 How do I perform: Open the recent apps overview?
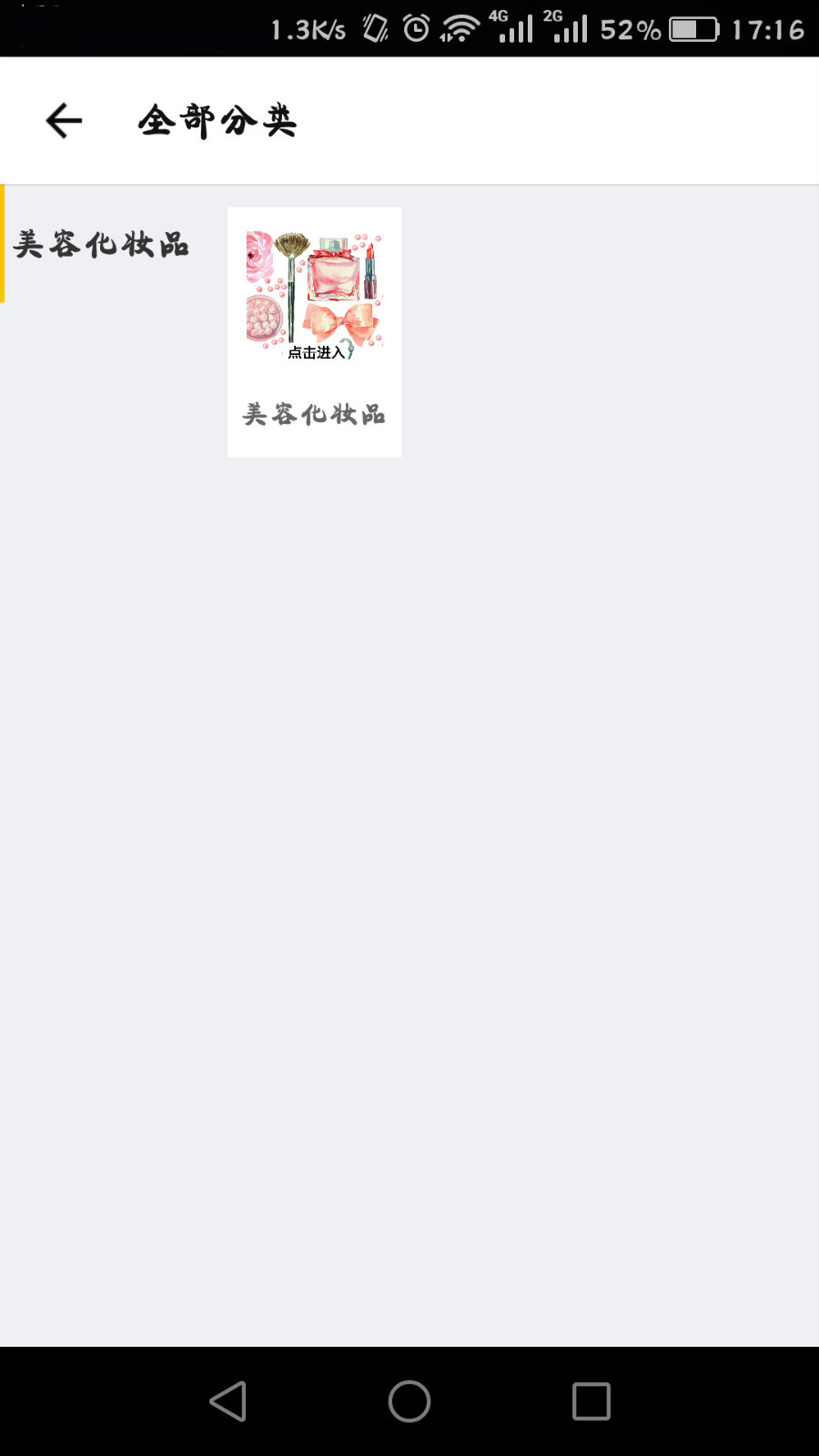coord(591,1401)
